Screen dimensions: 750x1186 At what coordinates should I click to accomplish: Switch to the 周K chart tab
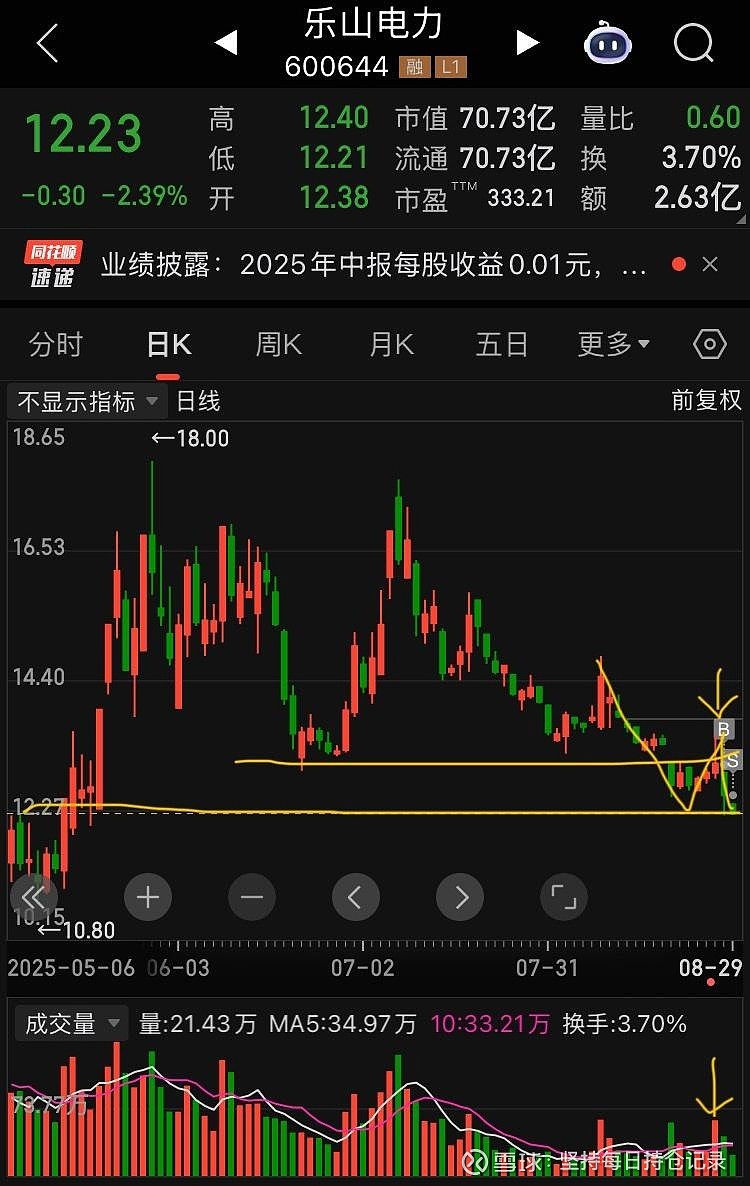(x=278, y=345)
